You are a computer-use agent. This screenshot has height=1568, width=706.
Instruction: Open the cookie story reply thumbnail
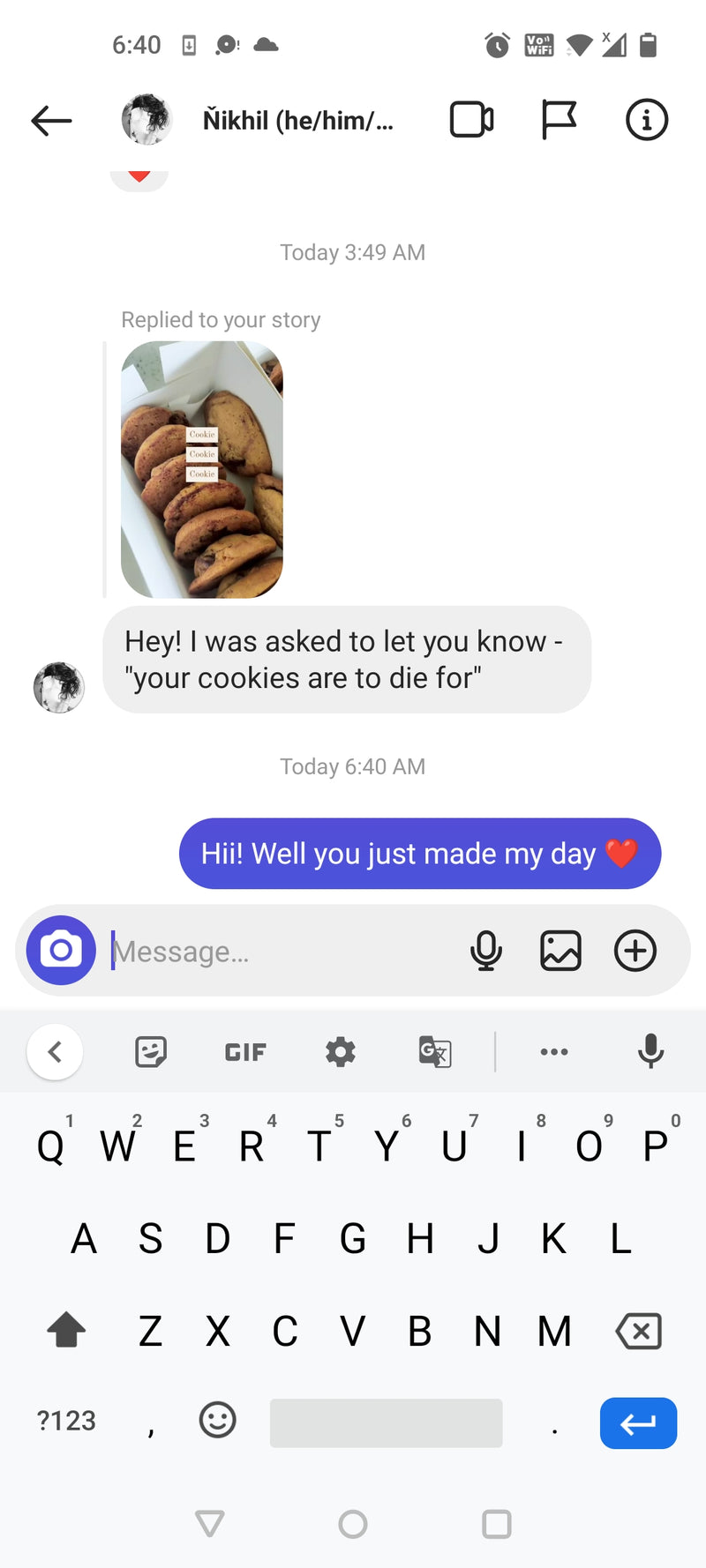click(202, 469)
